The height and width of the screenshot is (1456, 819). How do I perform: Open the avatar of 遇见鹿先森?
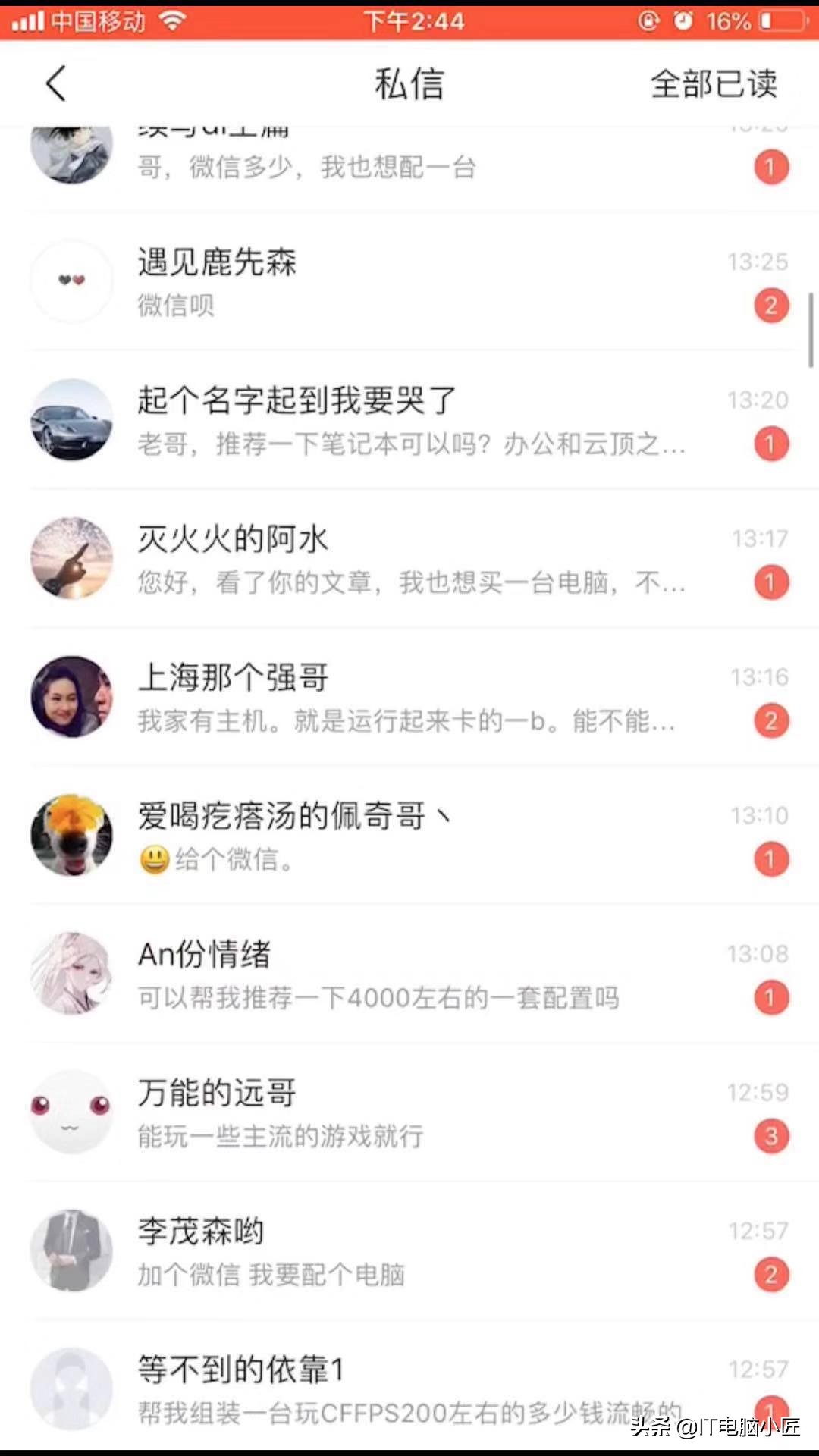pyautogui.click(x=71, y=281)
